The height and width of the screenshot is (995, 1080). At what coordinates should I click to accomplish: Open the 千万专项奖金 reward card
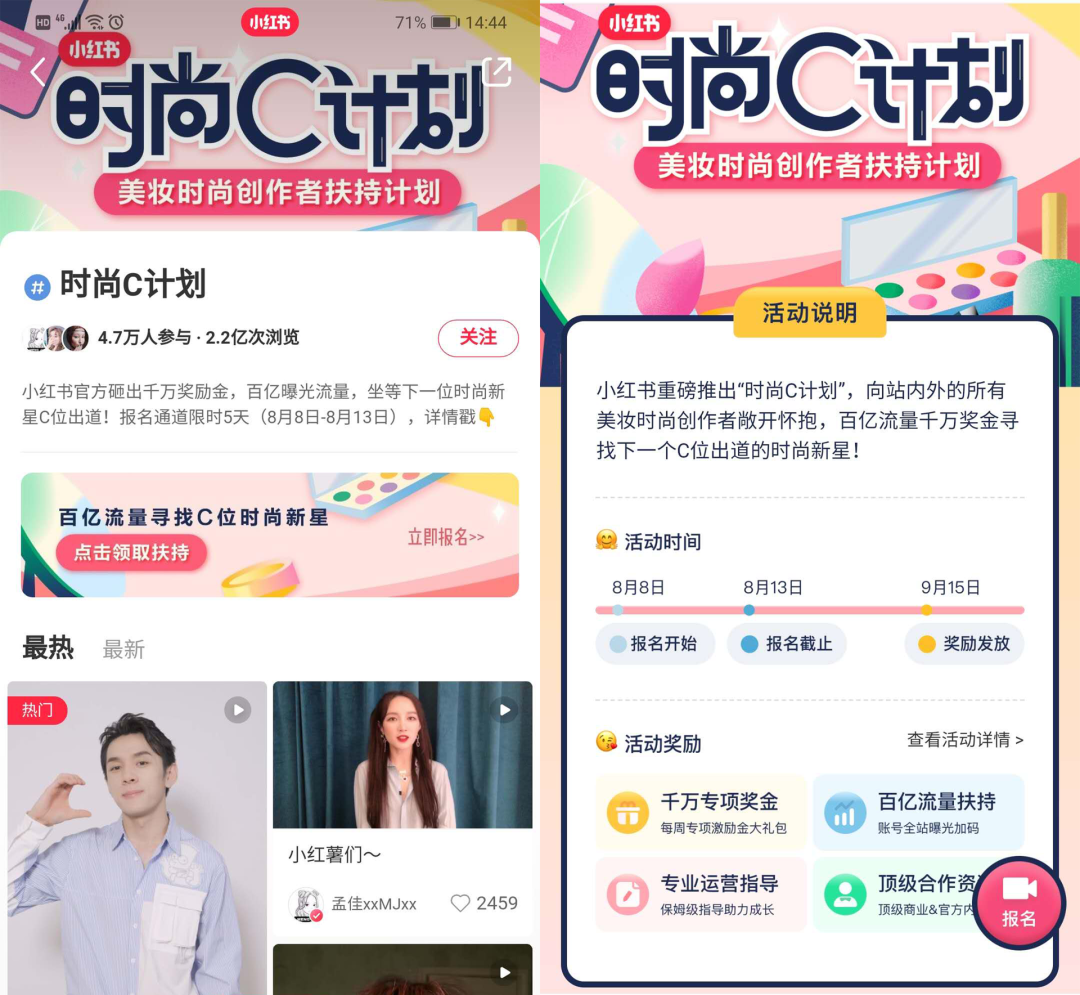pyautogui.click(x=700, y=812)
